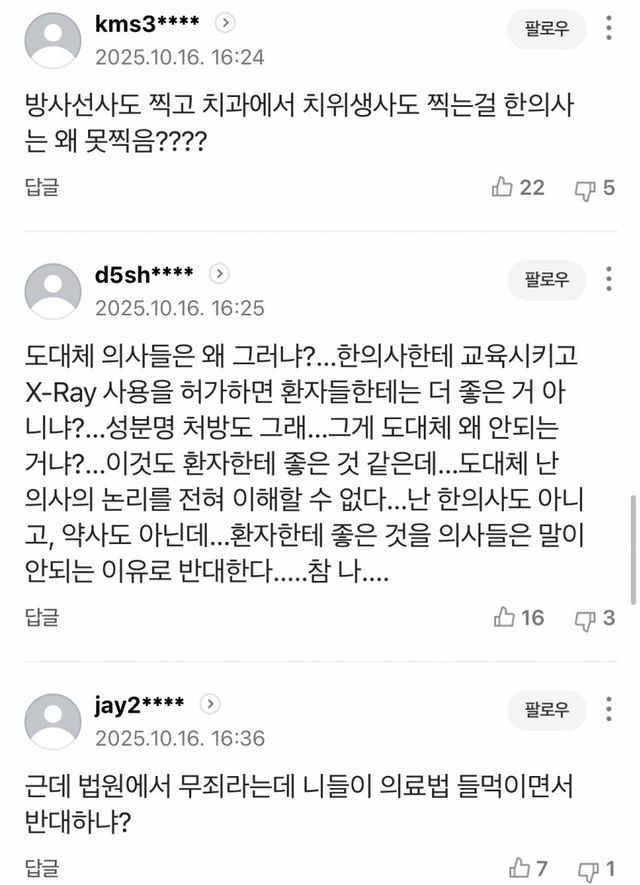The height and width of the screenshot is (885, 640).
Task: Reply to jay2**** comment
Action: (42, 867)
